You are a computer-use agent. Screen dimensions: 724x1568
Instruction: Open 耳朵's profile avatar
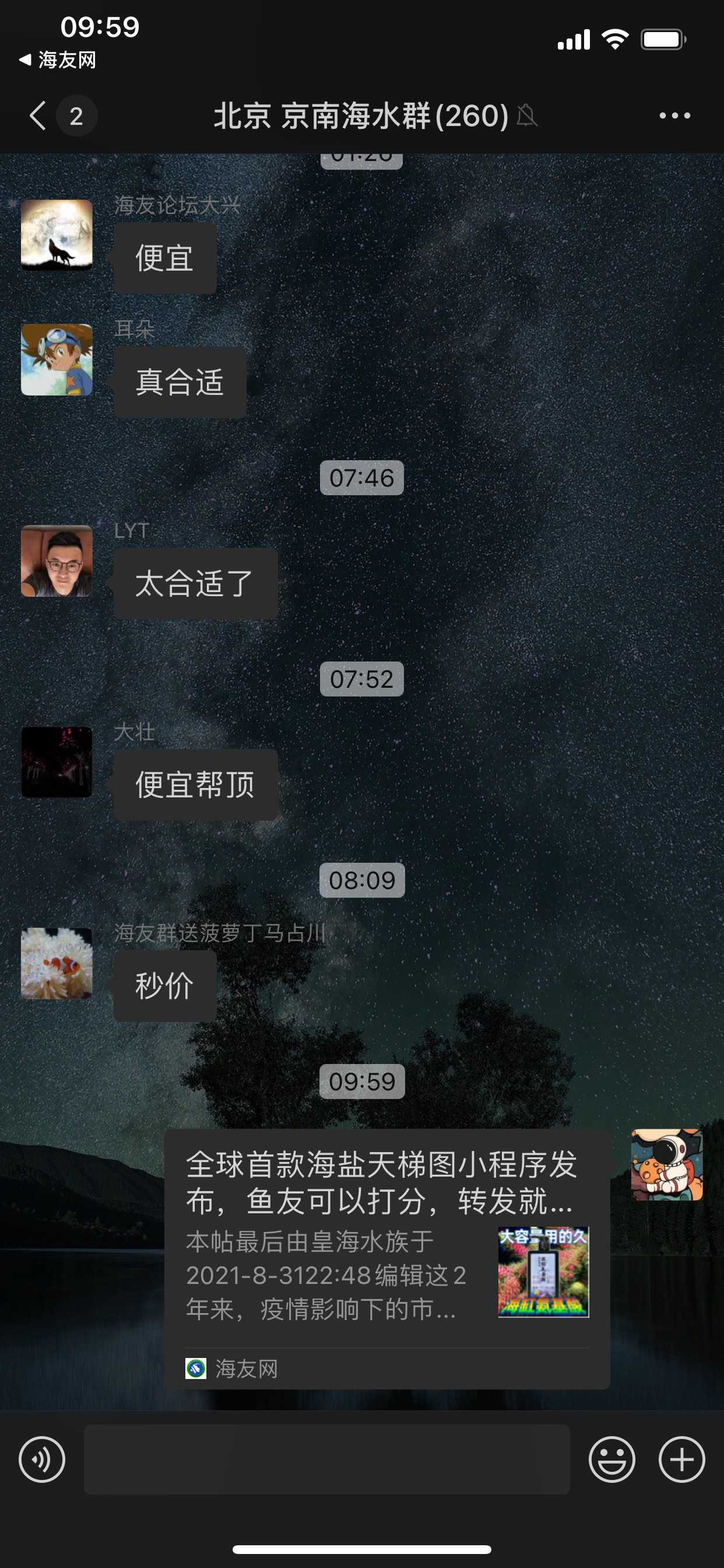click(57, 360)
